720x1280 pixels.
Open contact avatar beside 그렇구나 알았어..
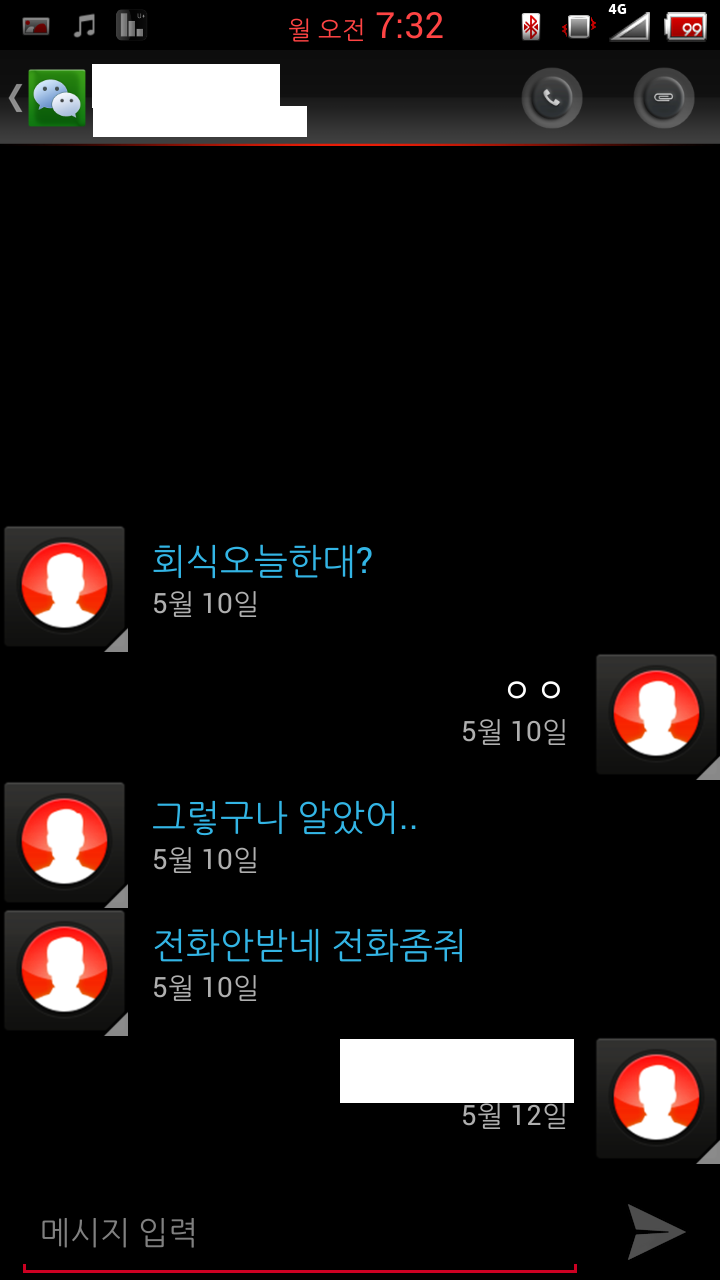65,843
